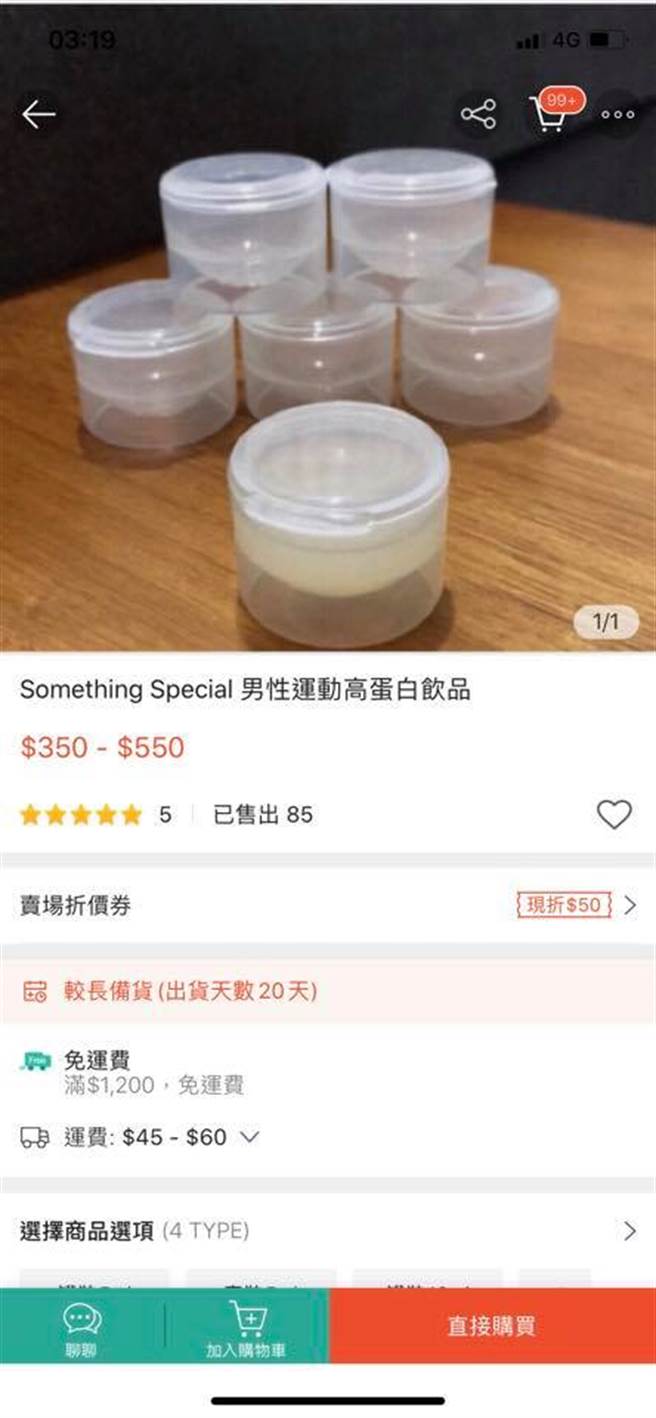
Task: Share this product listing
Action: 478,115
